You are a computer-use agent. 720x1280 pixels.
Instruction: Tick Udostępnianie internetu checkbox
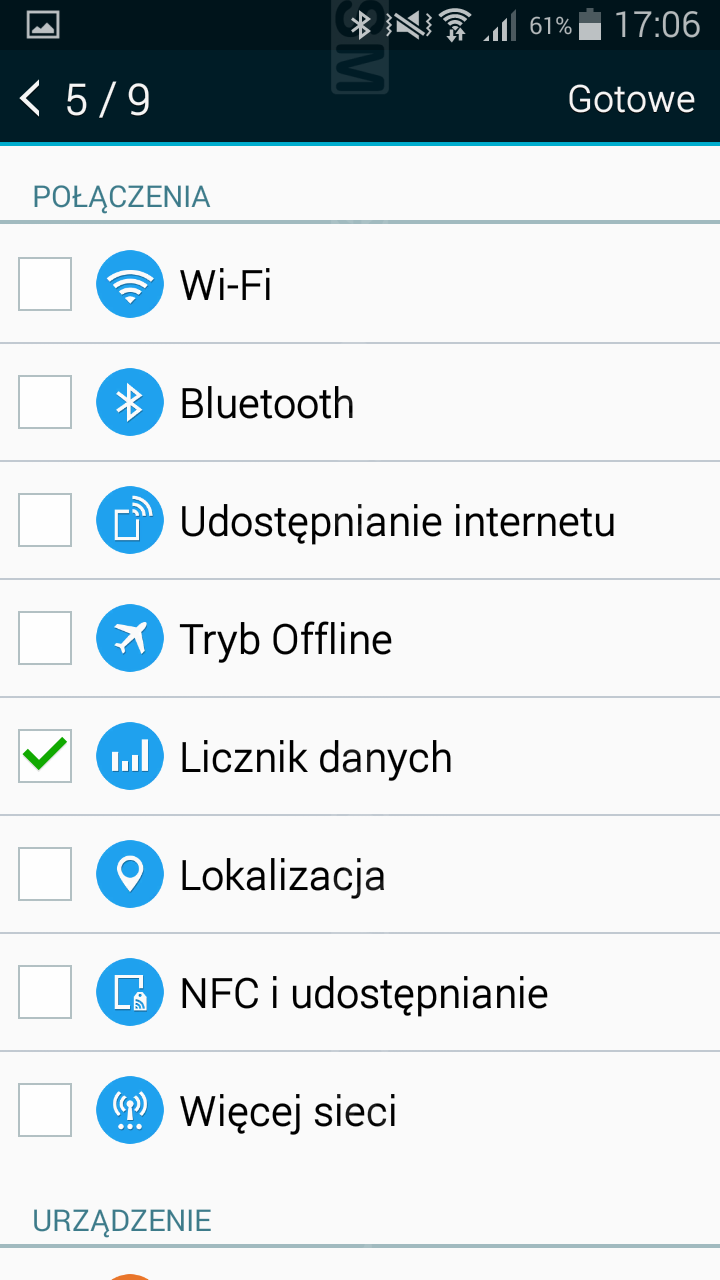[x=45, y=520]
